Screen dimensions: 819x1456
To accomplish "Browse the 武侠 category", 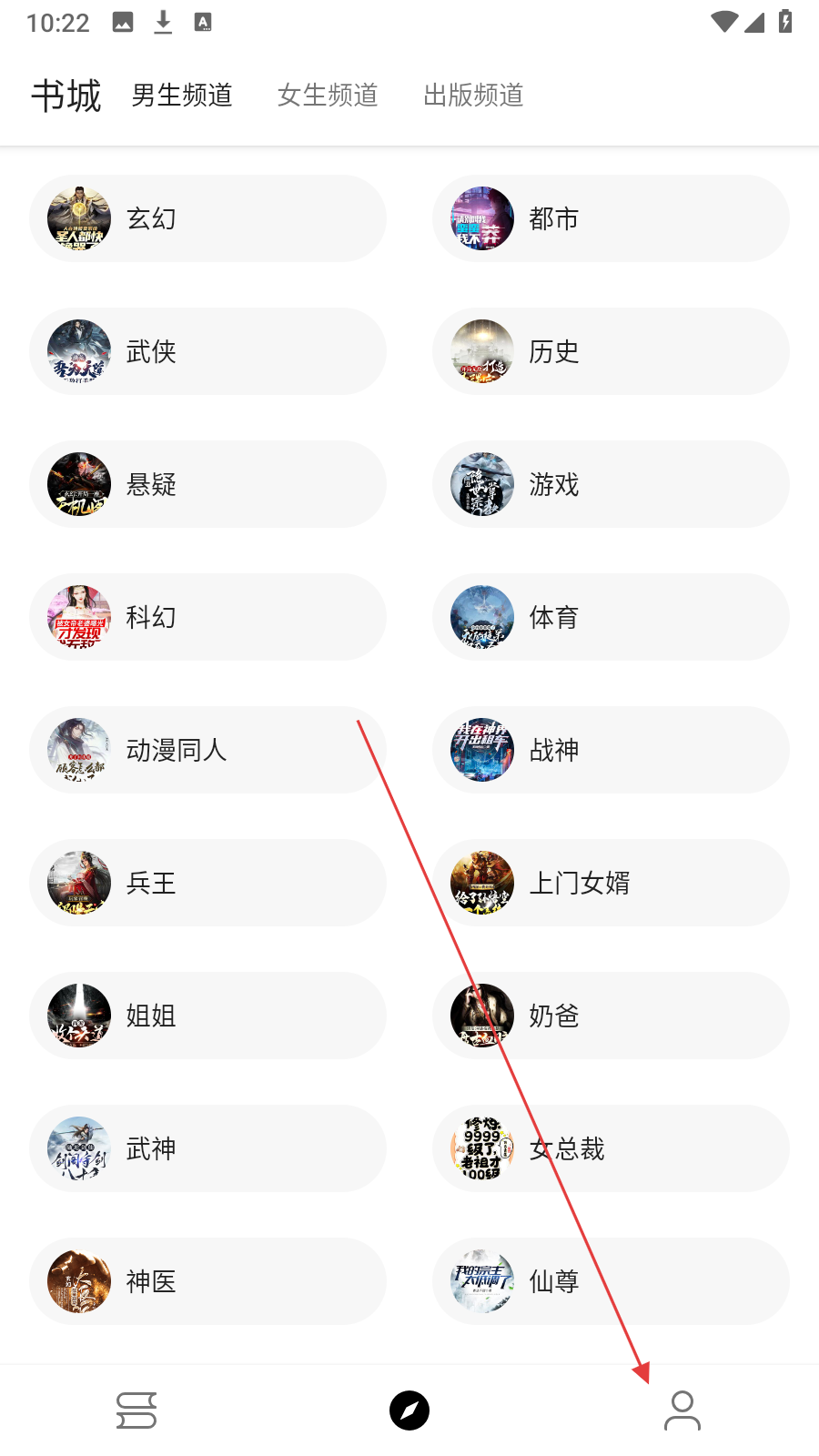I will (x=207, y=351).
